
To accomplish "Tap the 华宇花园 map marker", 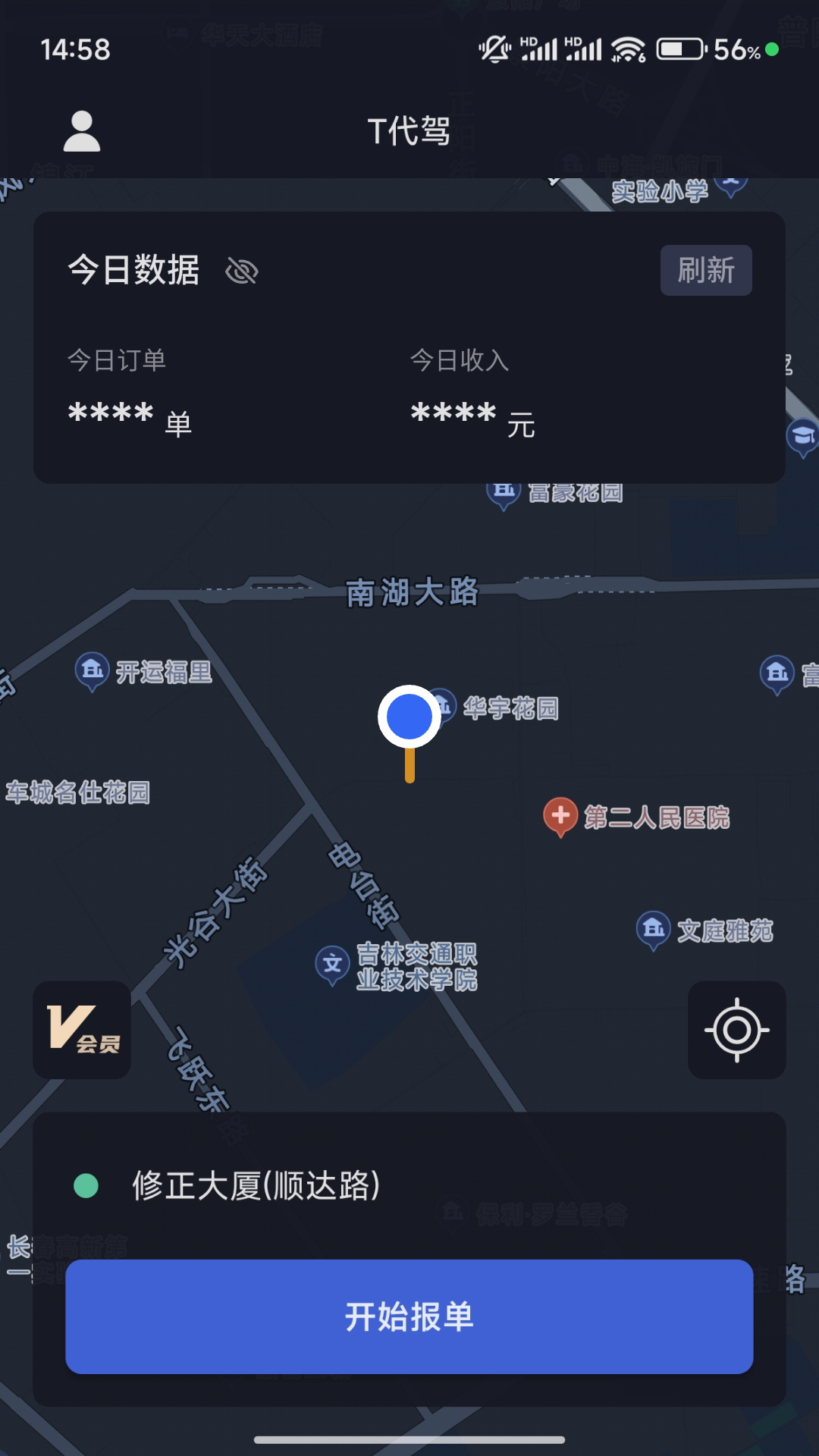I will point(447,705).
